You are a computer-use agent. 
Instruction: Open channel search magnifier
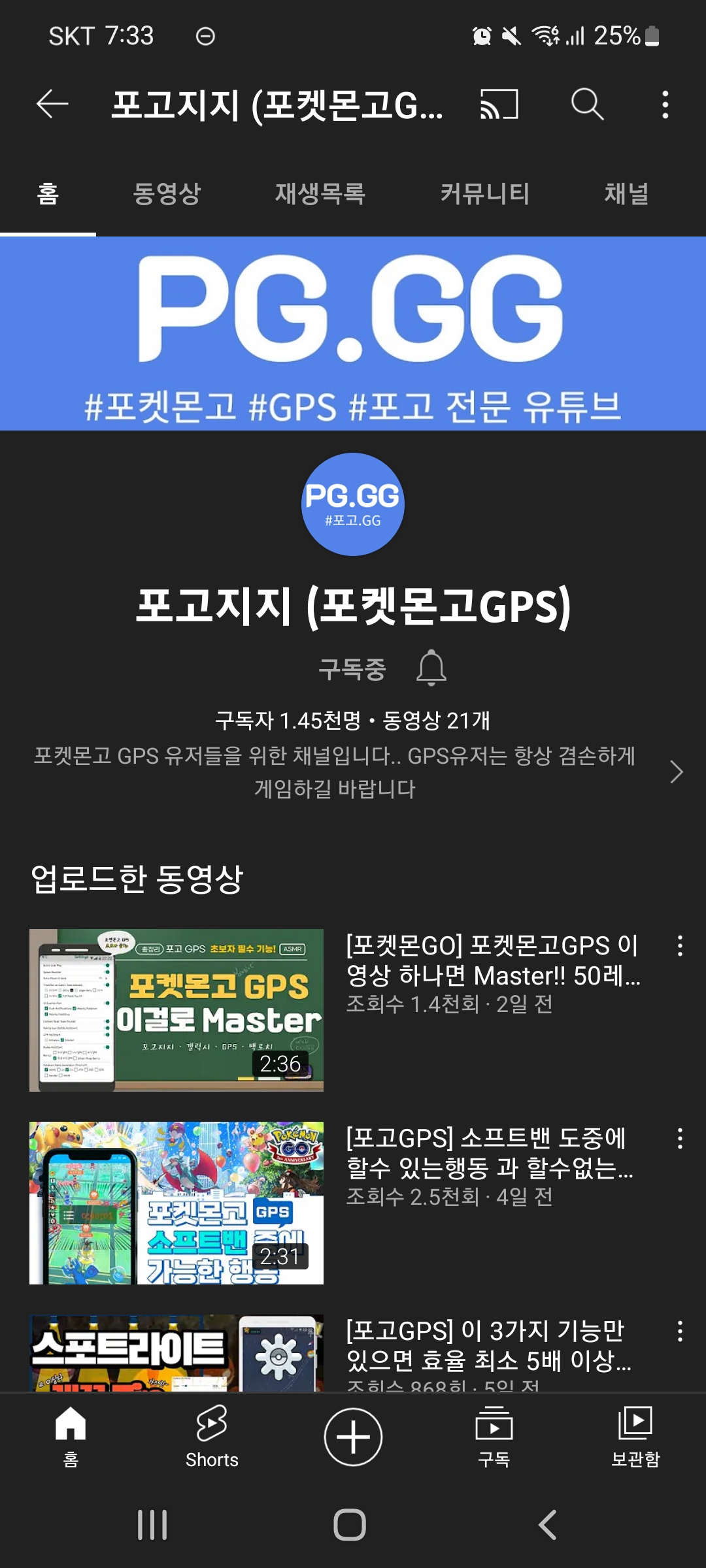pyautogui.click(x=586, y=104)
